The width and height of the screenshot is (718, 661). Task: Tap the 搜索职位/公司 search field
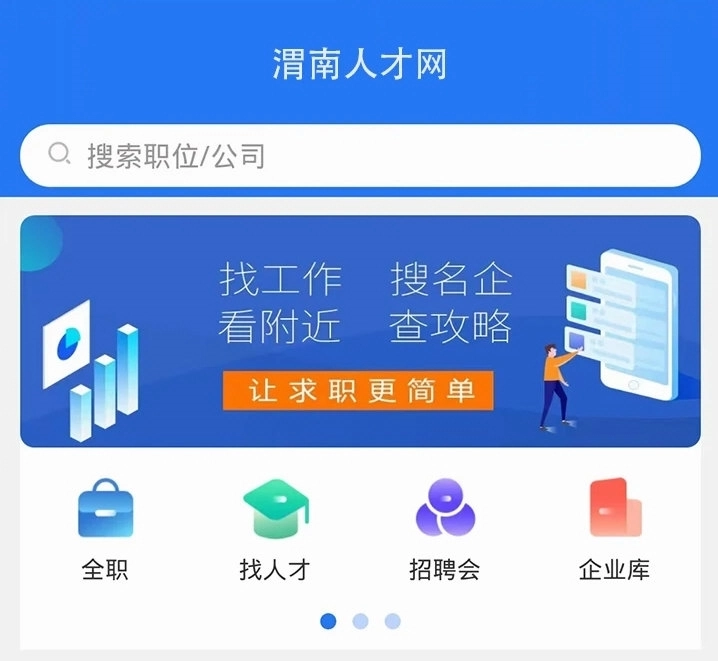pyautogui.click(x=360, y=156)
